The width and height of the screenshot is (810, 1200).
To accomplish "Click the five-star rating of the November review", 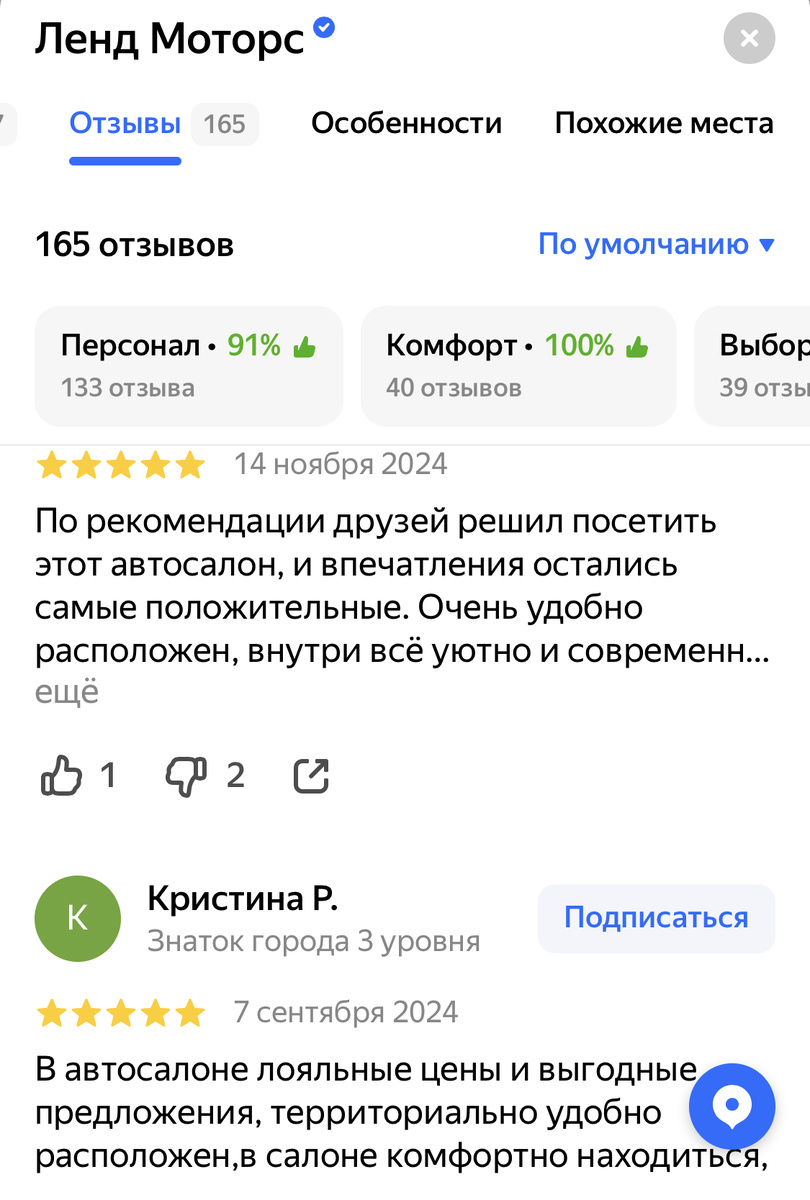I will coord(120,463).
